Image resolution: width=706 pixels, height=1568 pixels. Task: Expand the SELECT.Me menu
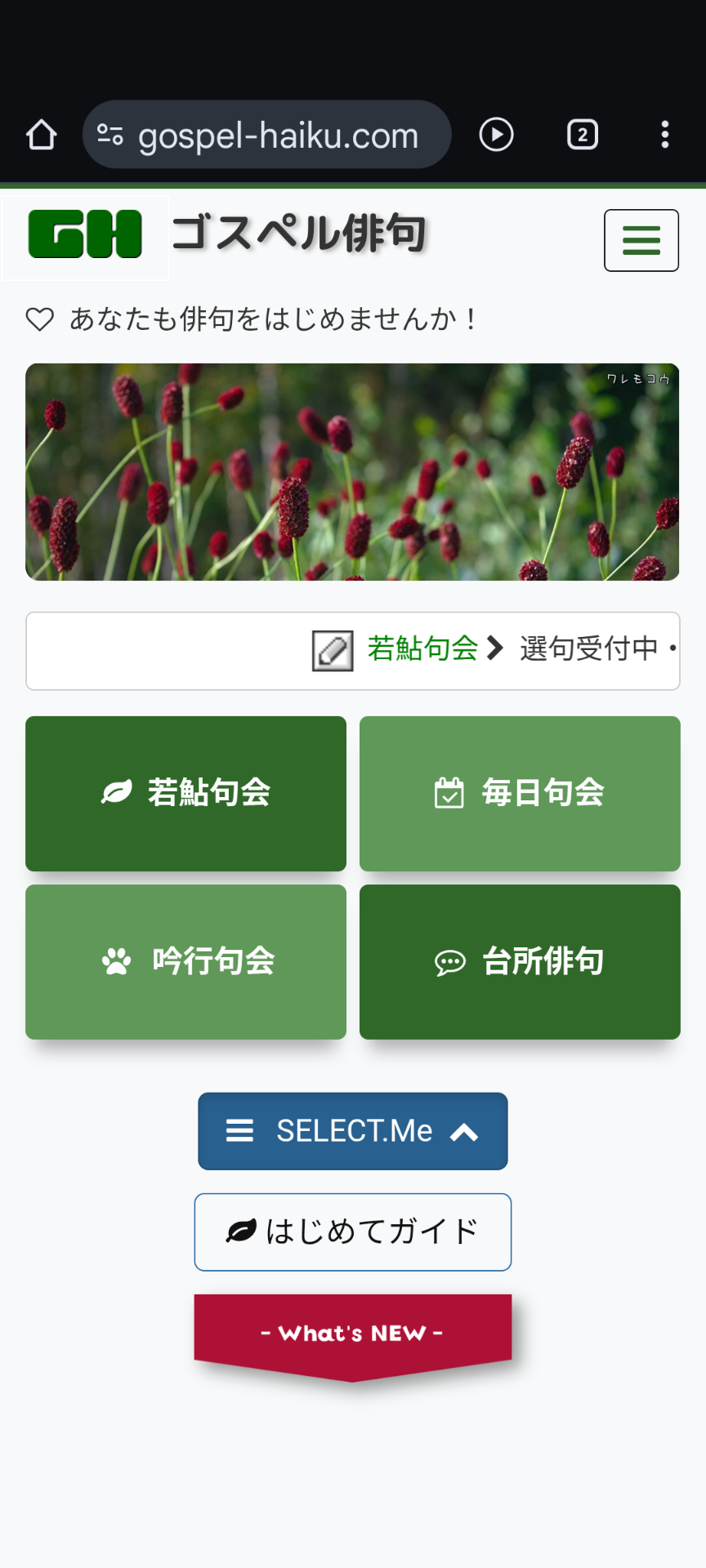tap(353, 1131)
